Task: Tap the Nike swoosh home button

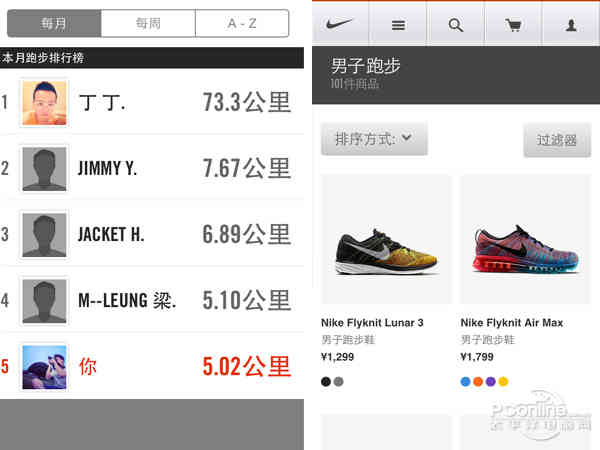Action: [x=340, y=24]
